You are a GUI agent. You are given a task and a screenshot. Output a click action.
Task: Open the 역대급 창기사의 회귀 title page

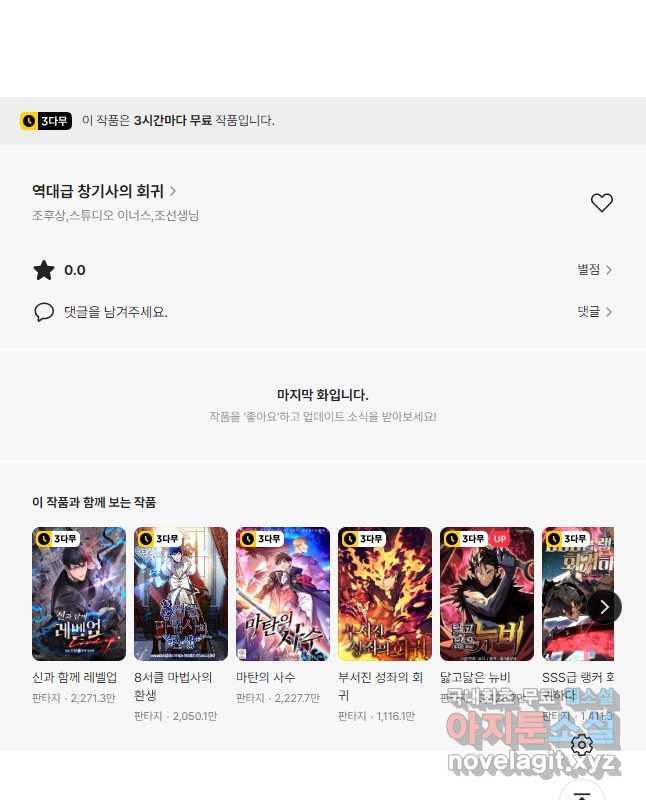click(x=104, y=190)
